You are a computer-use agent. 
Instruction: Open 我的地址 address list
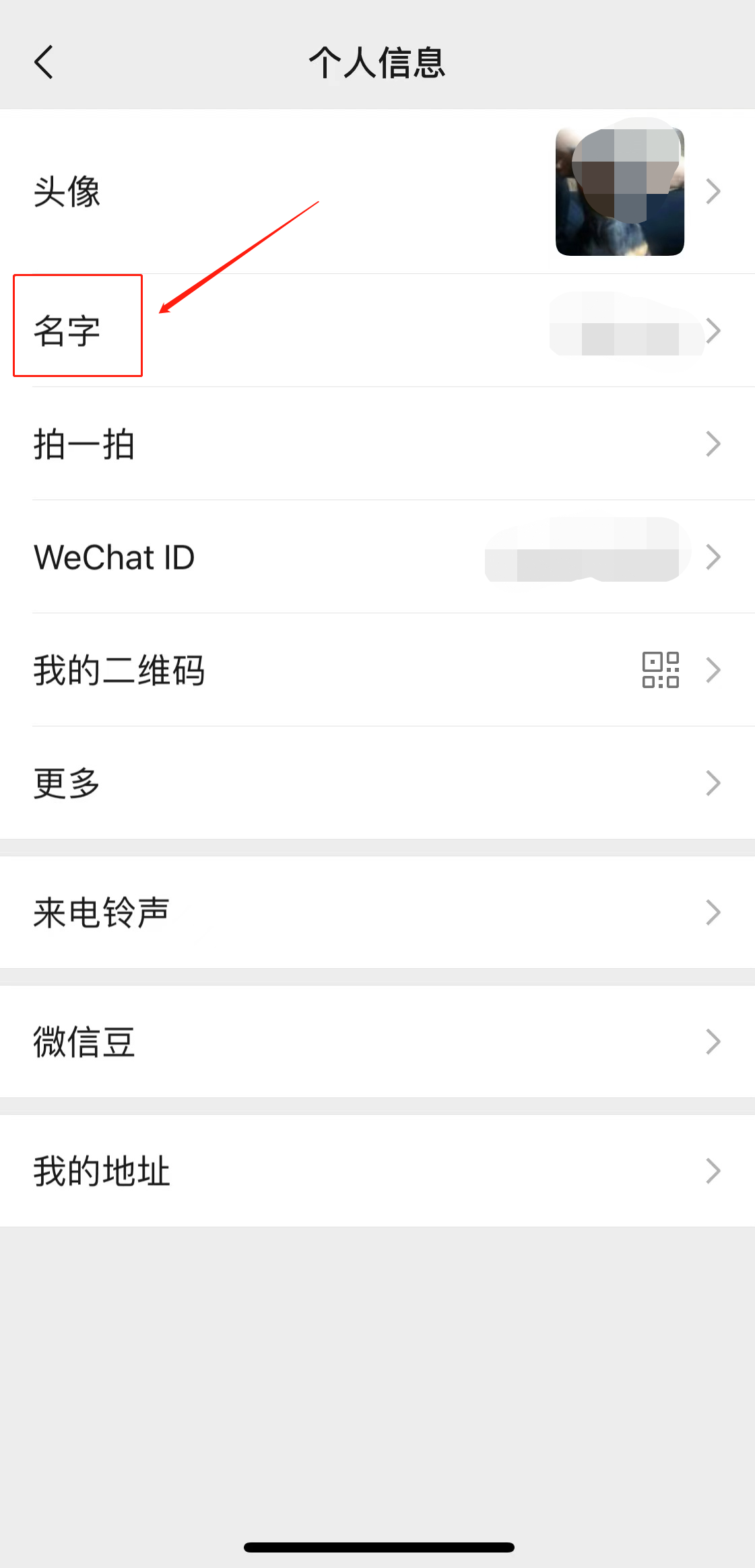click(377, 1171)
